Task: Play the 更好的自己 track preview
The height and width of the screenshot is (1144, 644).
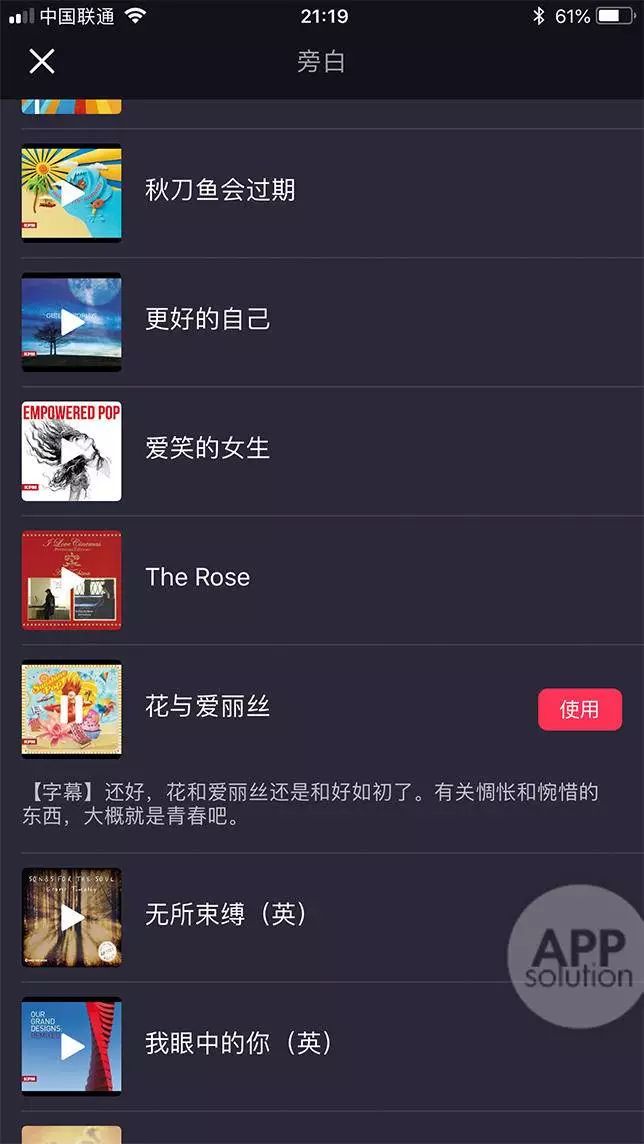Action: pyautogui.click(x=72, y=322)
